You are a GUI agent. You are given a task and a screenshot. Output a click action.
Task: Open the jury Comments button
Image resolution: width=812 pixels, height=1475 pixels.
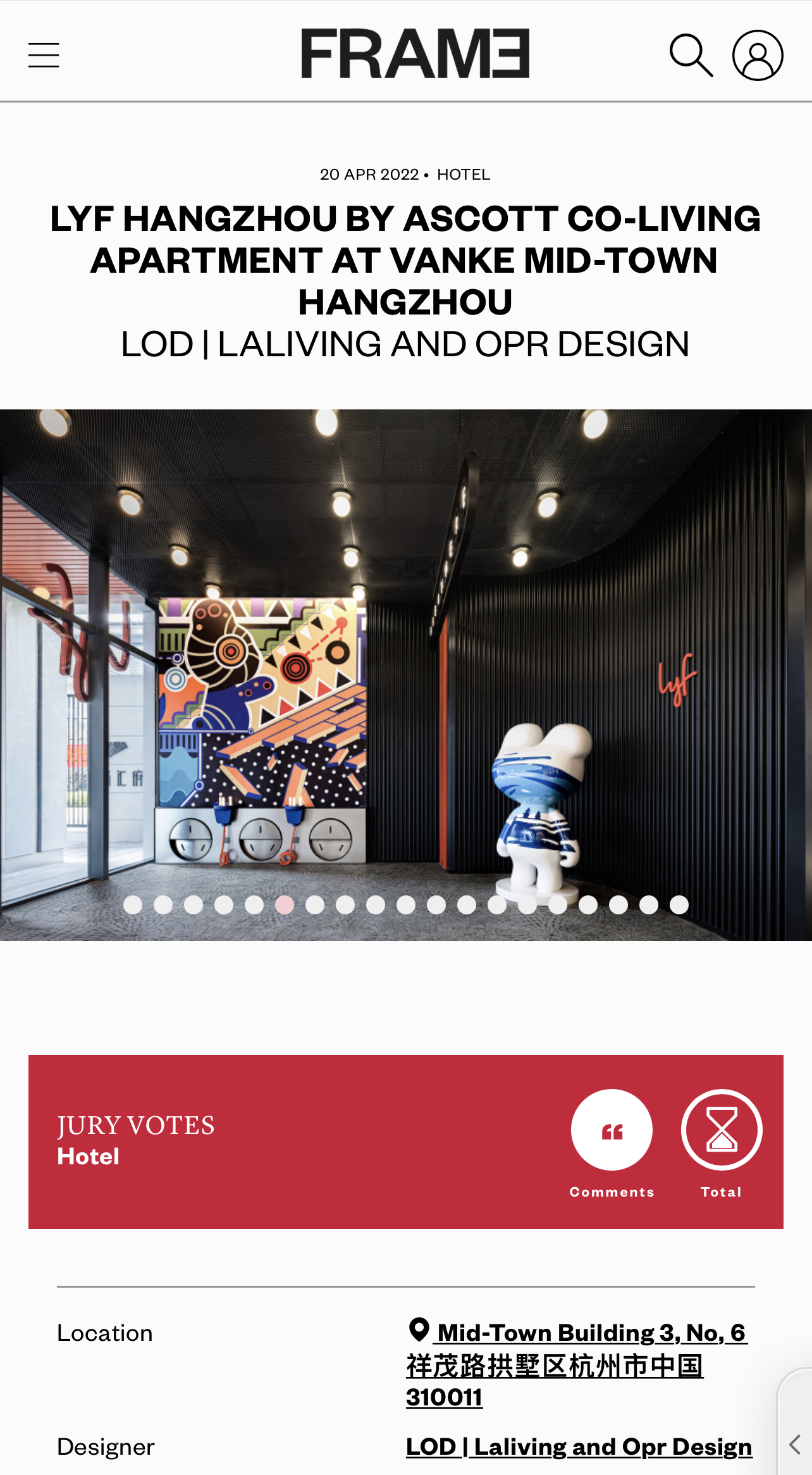click(x=612, y=1130)
